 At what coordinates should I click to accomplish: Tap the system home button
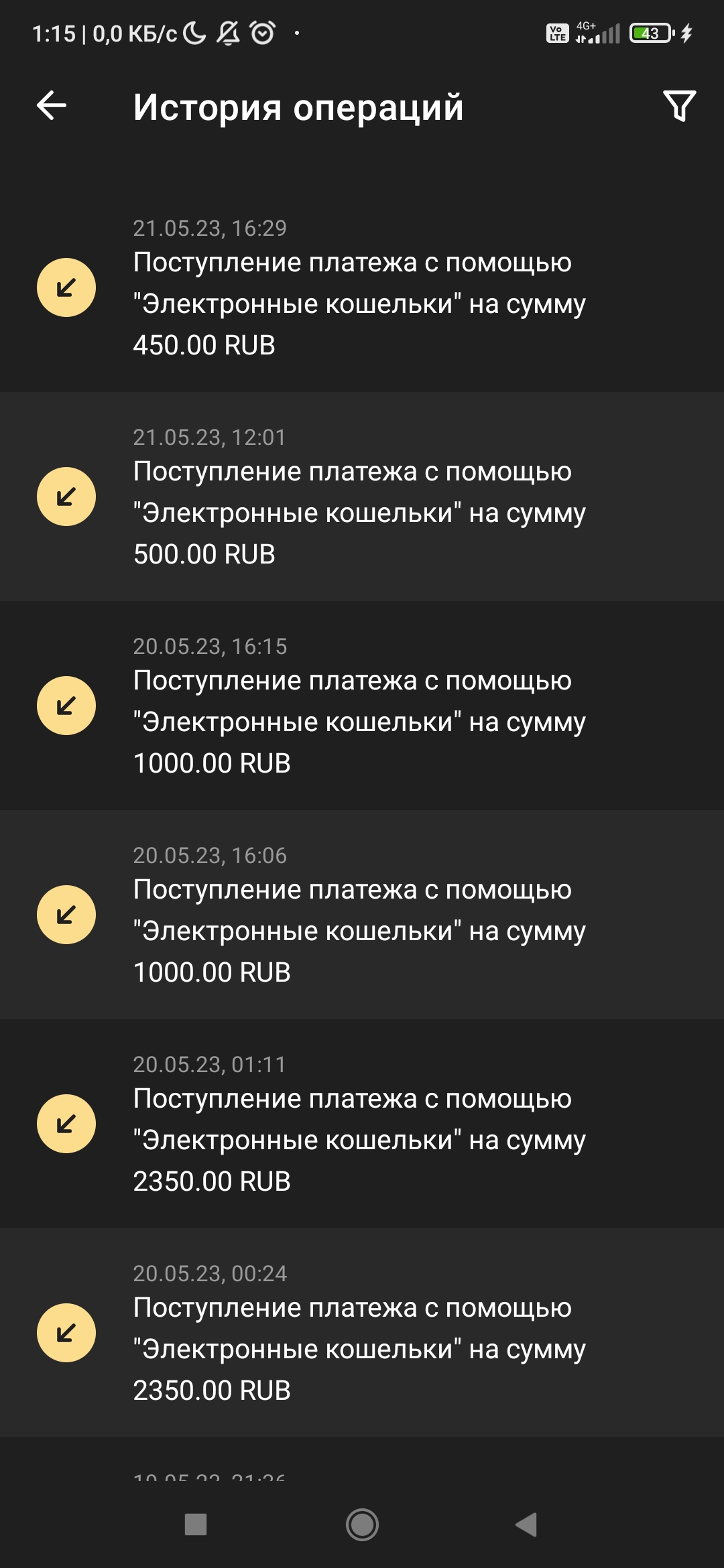tap(362, 1525)
